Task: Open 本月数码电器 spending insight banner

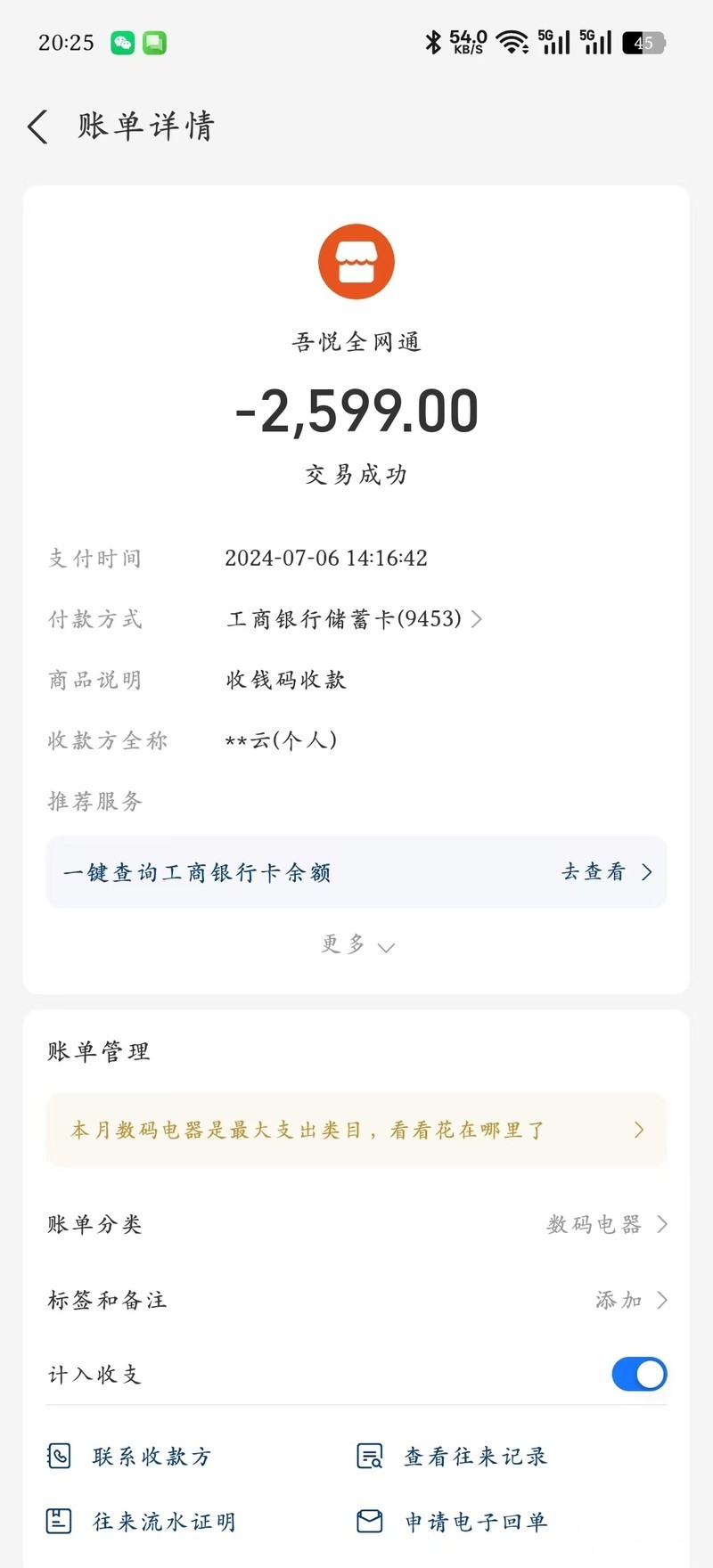Action: point(356,1131)
